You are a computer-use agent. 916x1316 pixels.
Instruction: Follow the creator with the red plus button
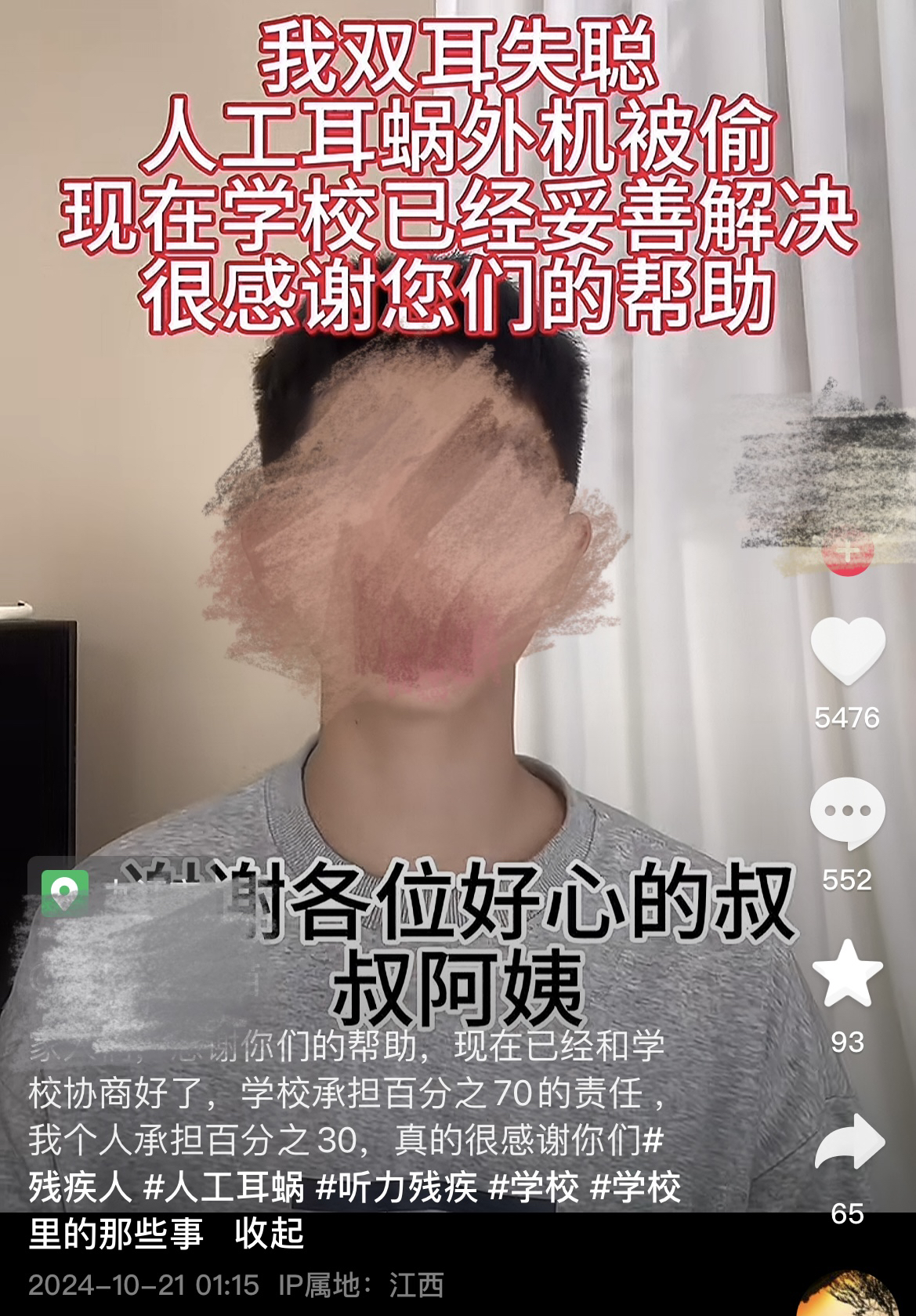click(x=847, y=553)
